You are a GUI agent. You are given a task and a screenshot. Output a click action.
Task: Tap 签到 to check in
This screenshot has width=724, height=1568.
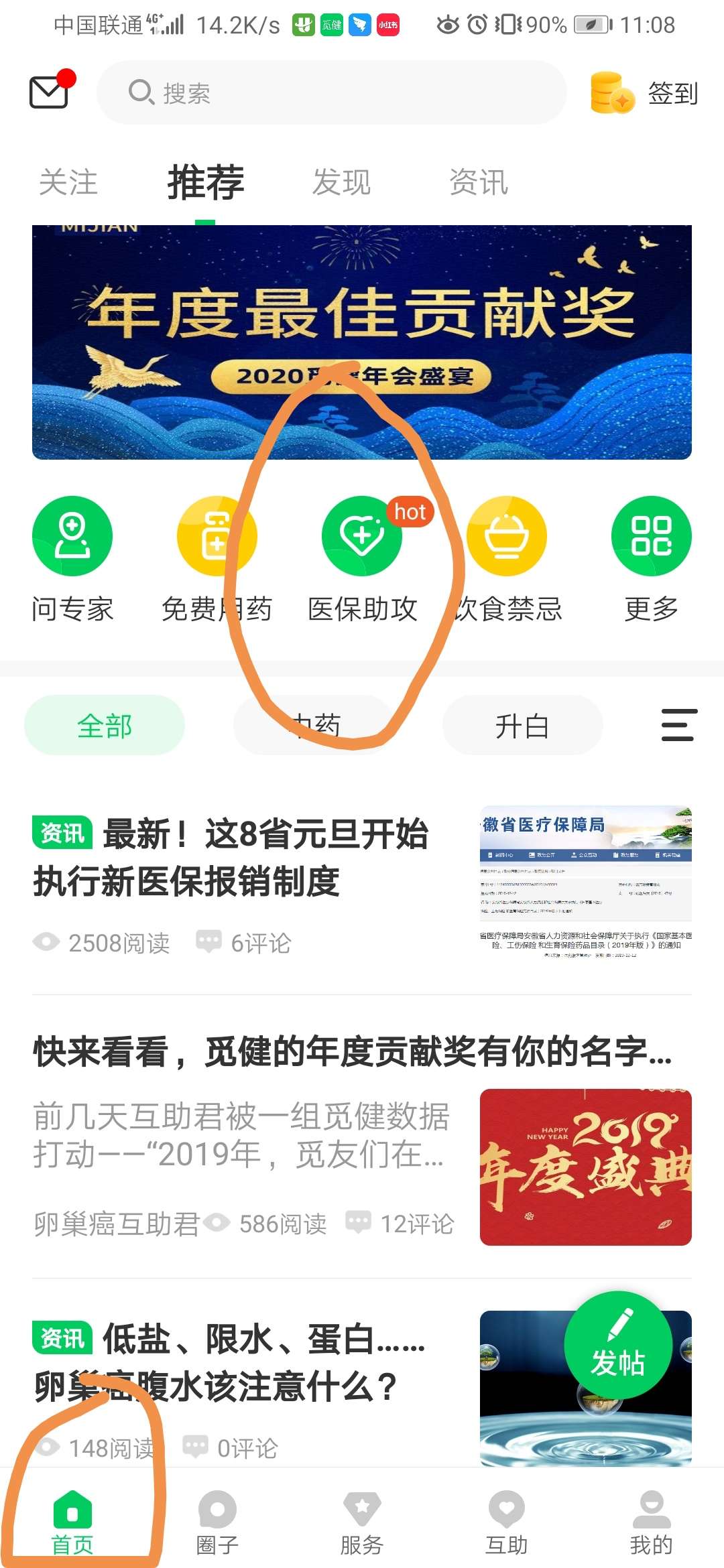(645, 92)
